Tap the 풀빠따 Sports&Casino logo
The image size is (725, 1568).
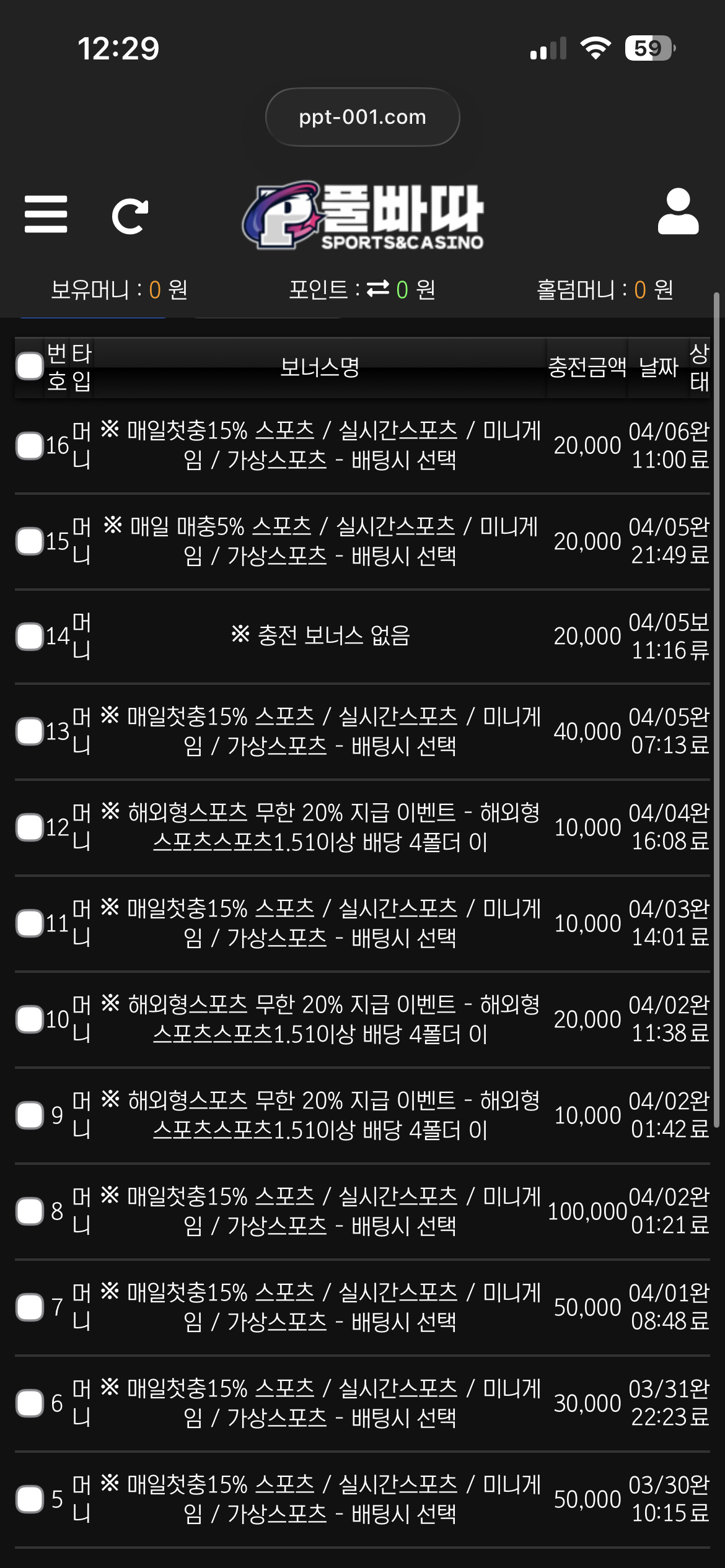coord(363,216)
